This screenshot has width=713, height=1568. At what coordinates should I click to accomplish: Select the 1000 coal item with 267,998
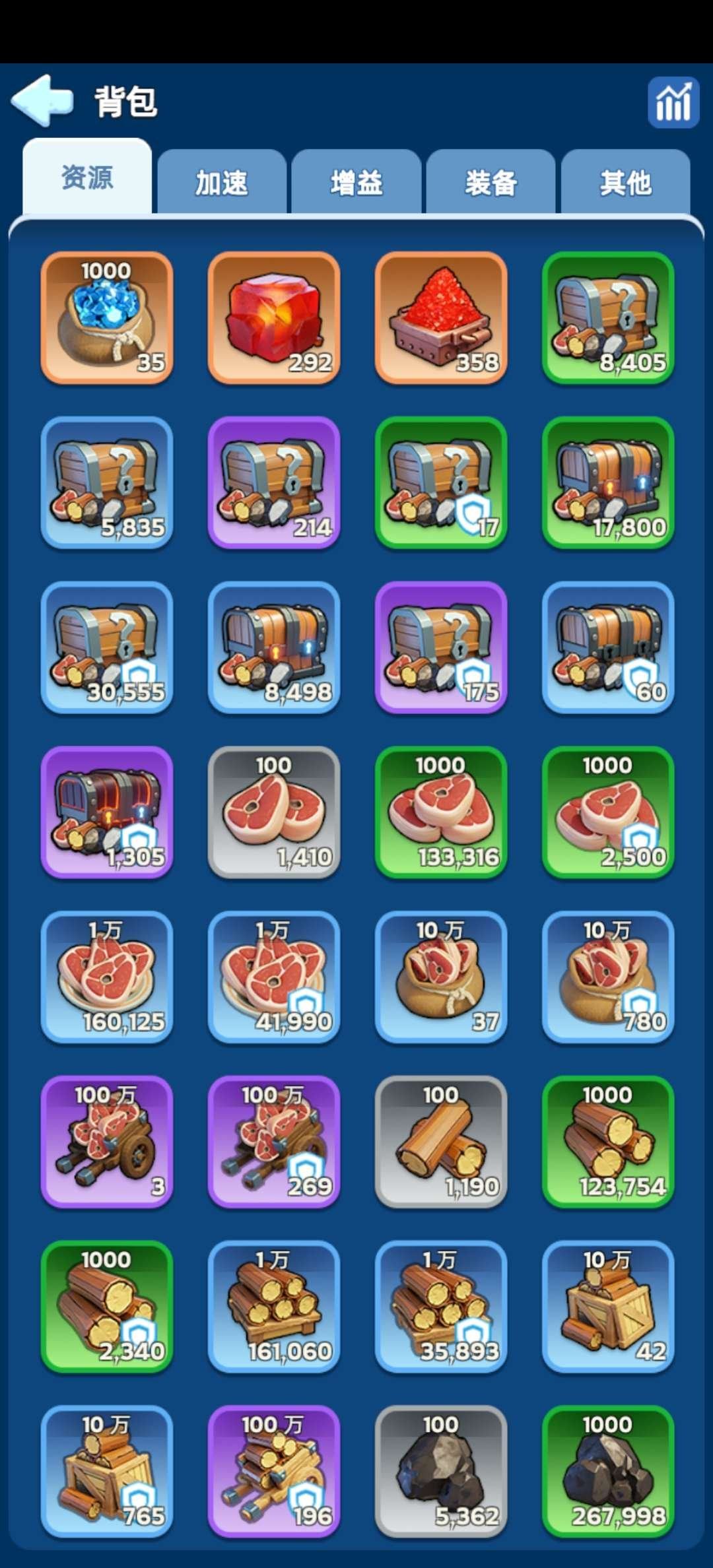(608, 1471)
